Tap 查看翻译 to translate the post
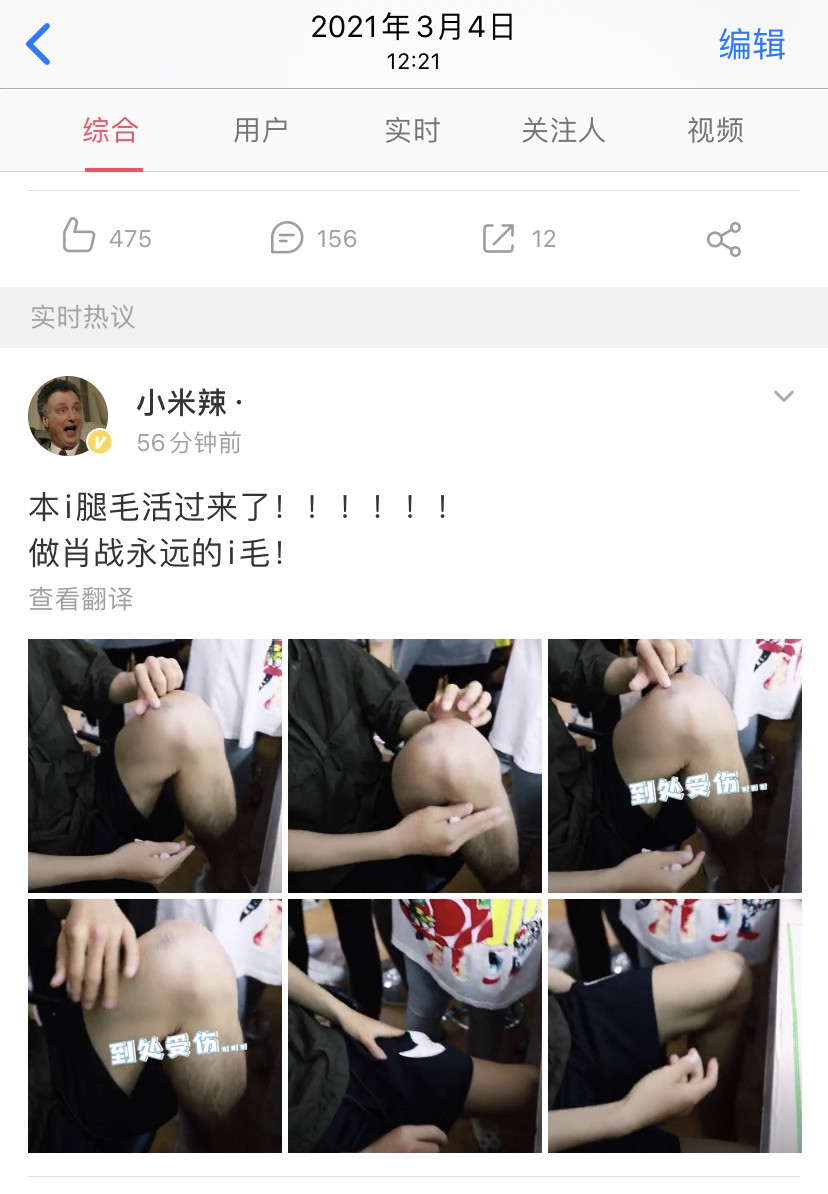The width and height of the screenshot is (828, 1194). point(81,599)
